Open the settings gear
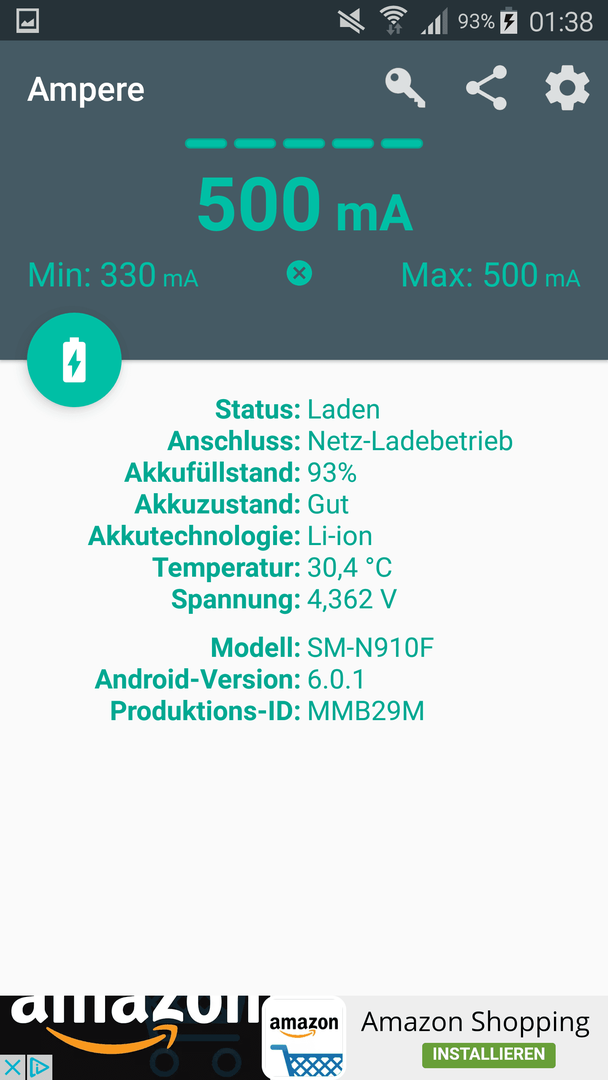This screenshot has width=608, height=1080. click(x=567, y=88)
